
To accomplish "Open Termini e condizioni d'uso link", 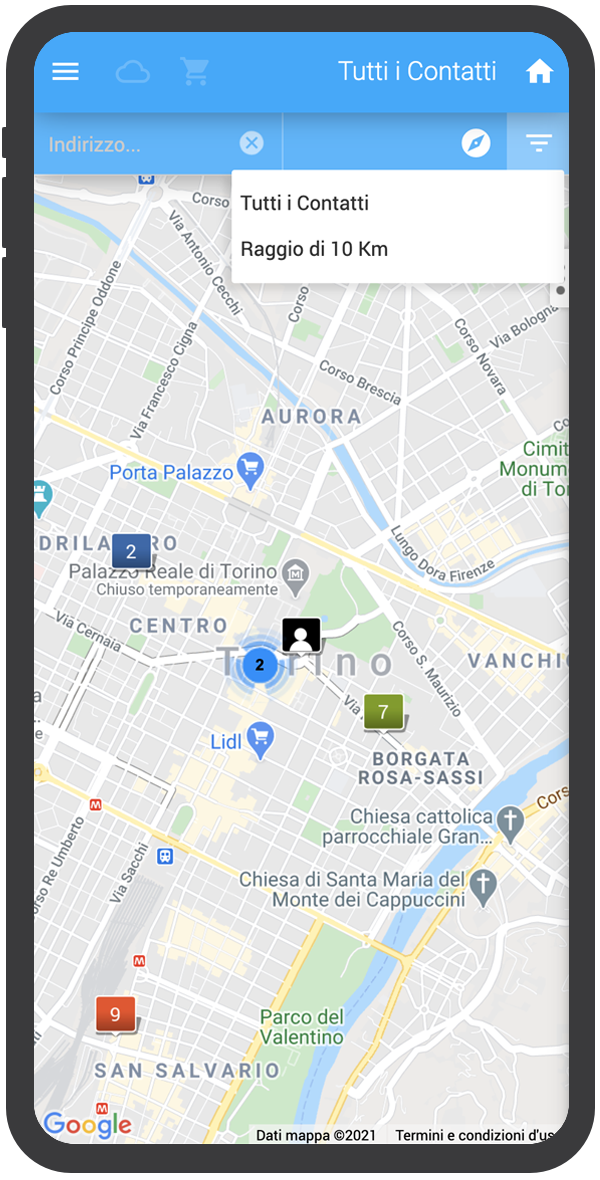I will [476, 1135].
